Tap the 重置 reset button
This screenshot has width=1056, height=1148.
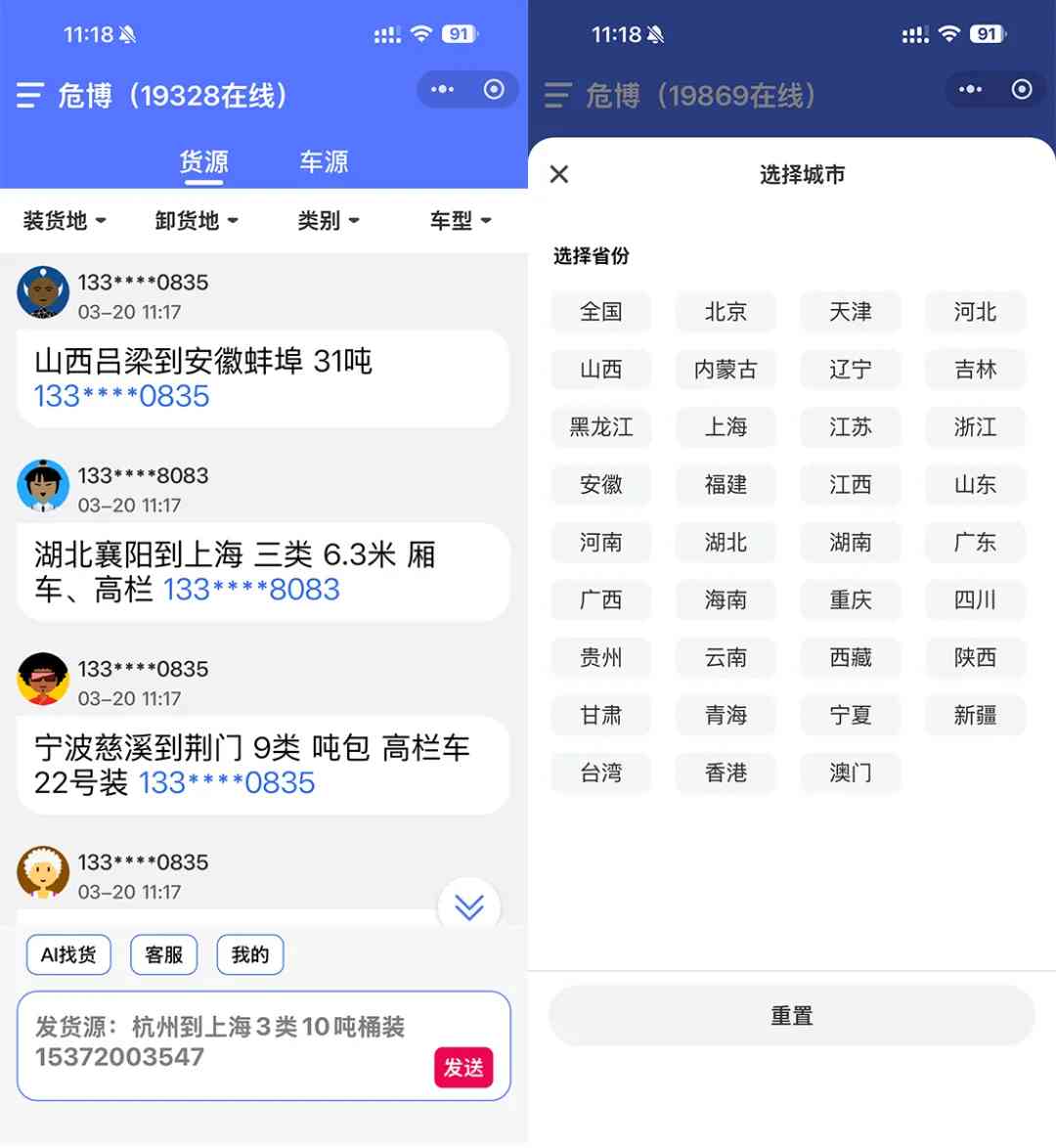tap(791, 1016)
